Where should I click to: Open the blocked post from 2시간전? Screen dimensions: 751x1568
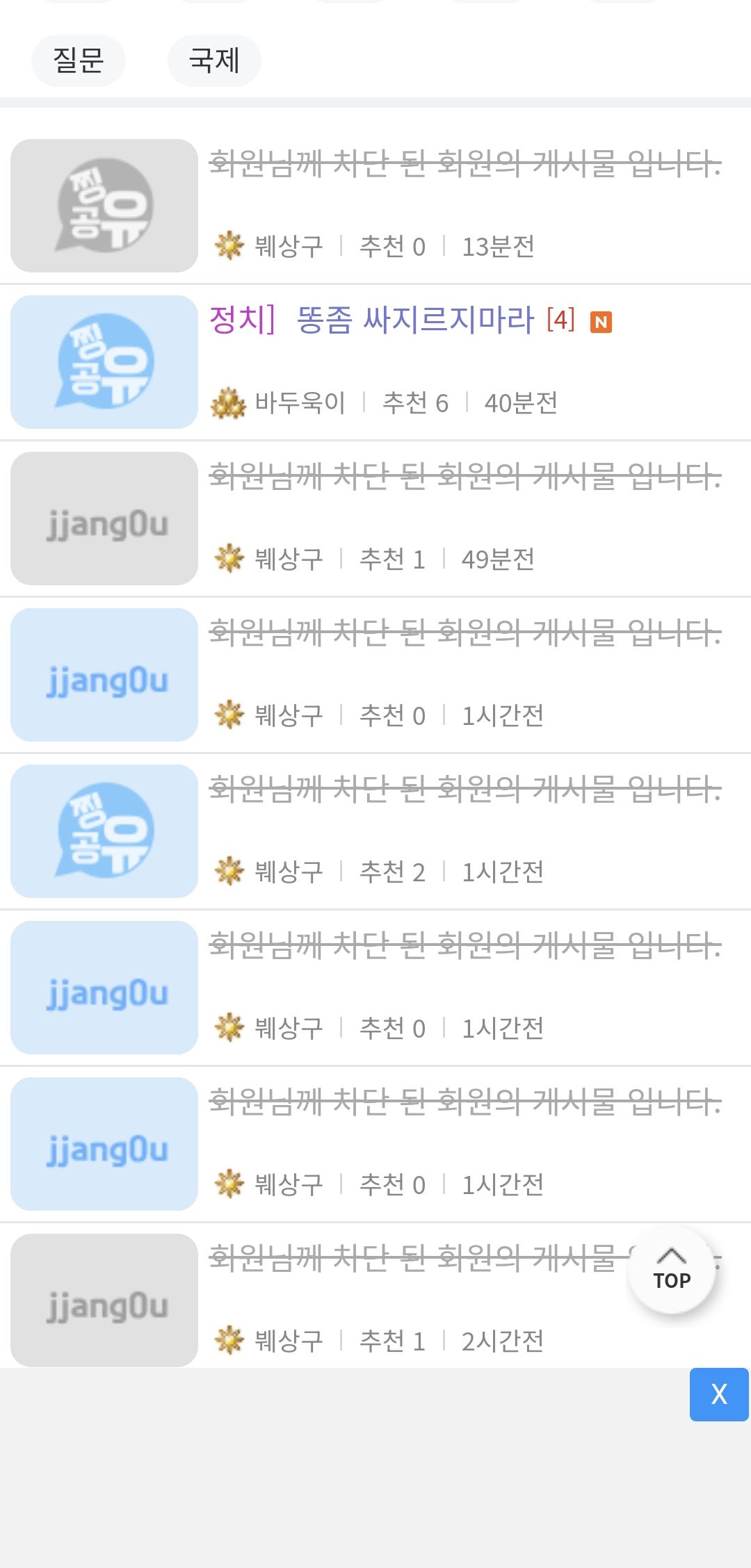(x=417, y=1258)
